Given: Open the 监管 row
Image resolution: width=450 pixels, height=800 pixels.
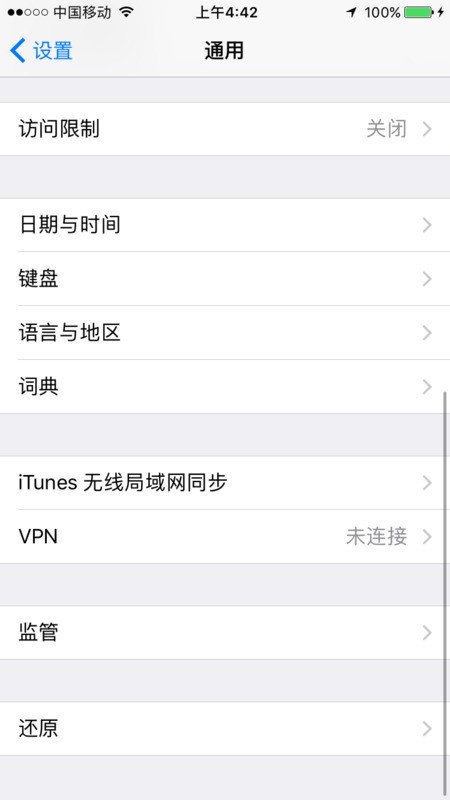Looking at the screenshot, I should (225, 633).
